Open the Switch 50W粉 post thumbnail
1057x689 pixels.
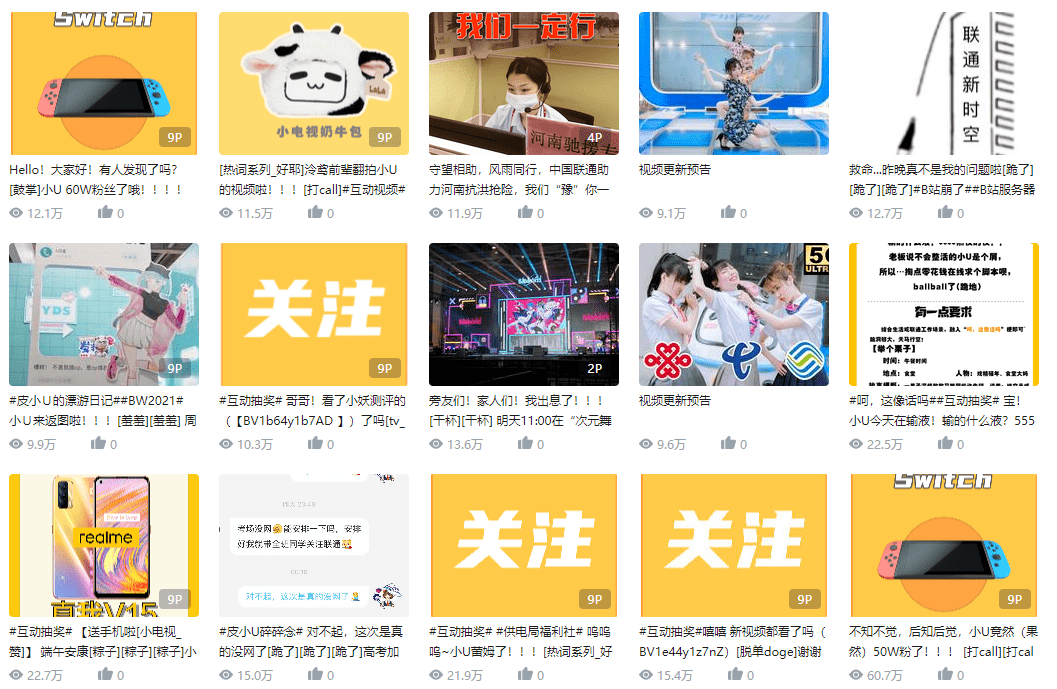944,545
